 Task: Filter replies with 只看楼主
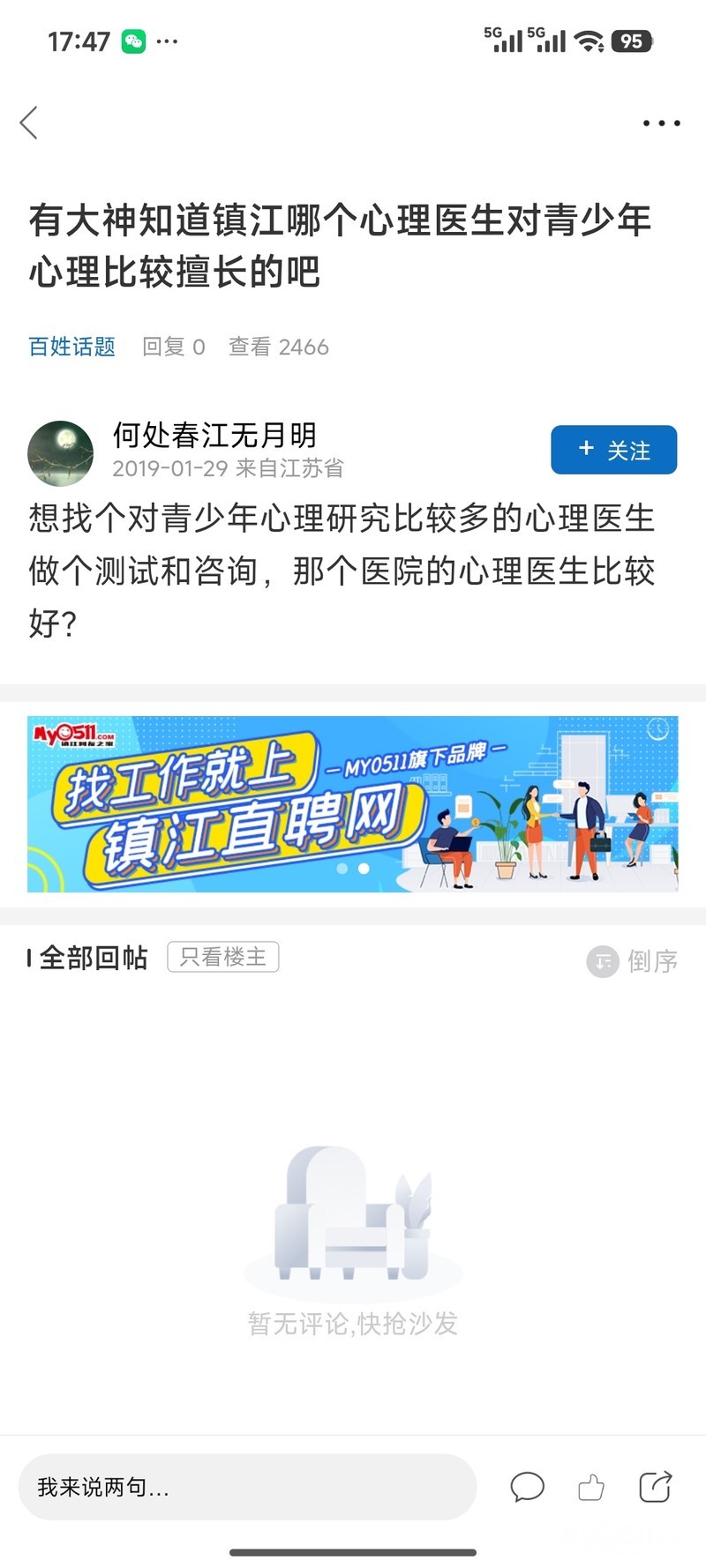coord(223,957)
